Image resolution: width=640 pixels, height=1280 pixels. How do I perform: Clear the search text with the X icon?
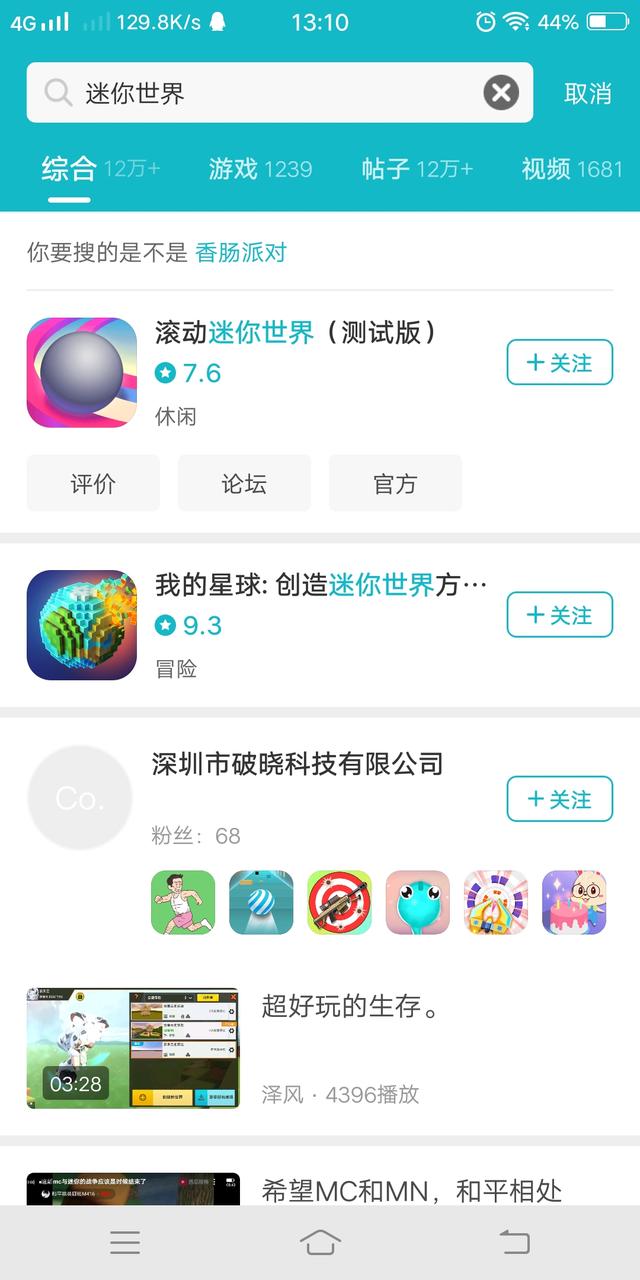tap(501, 93)
